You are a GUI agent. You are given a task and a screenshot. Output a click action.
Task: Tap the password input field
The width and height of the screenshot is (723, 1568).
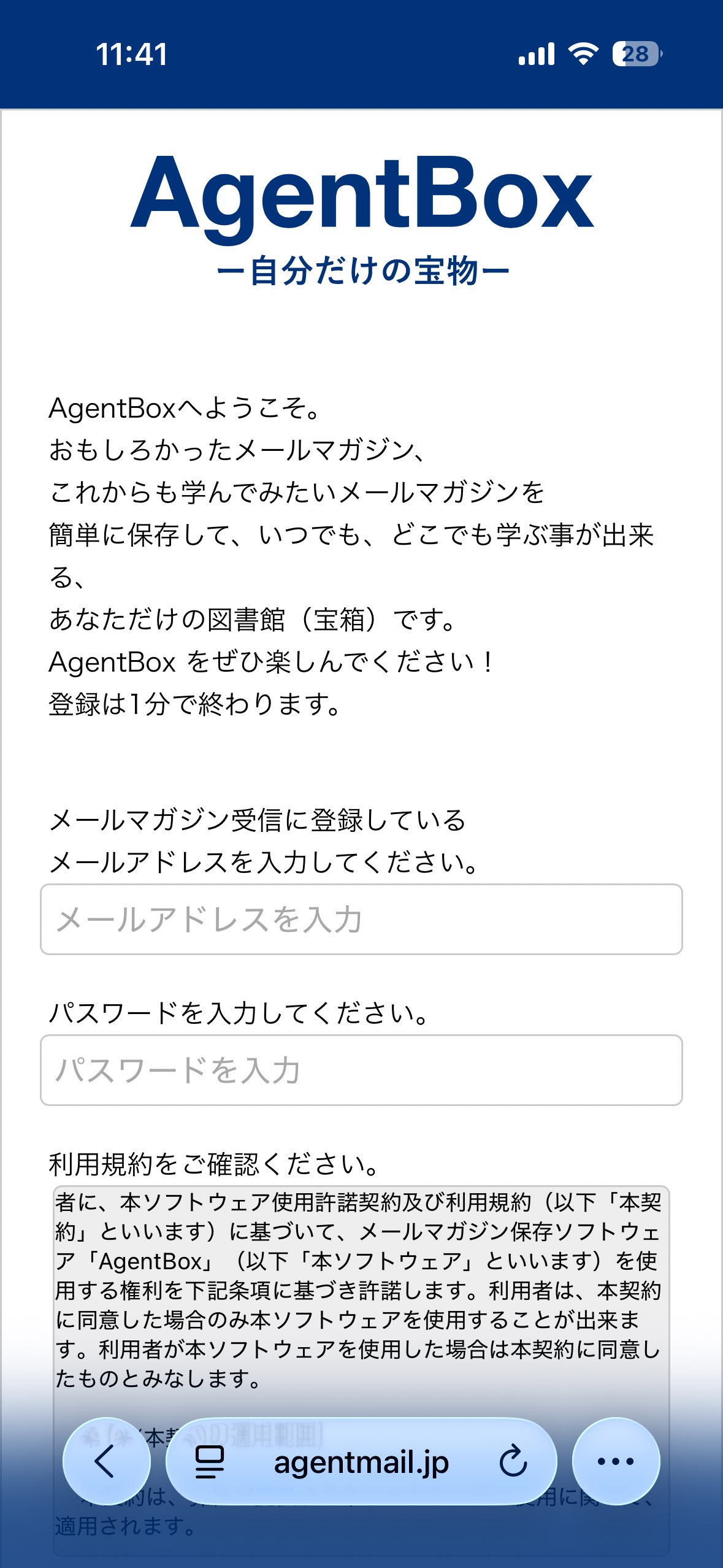click(x=361, y=1070)
